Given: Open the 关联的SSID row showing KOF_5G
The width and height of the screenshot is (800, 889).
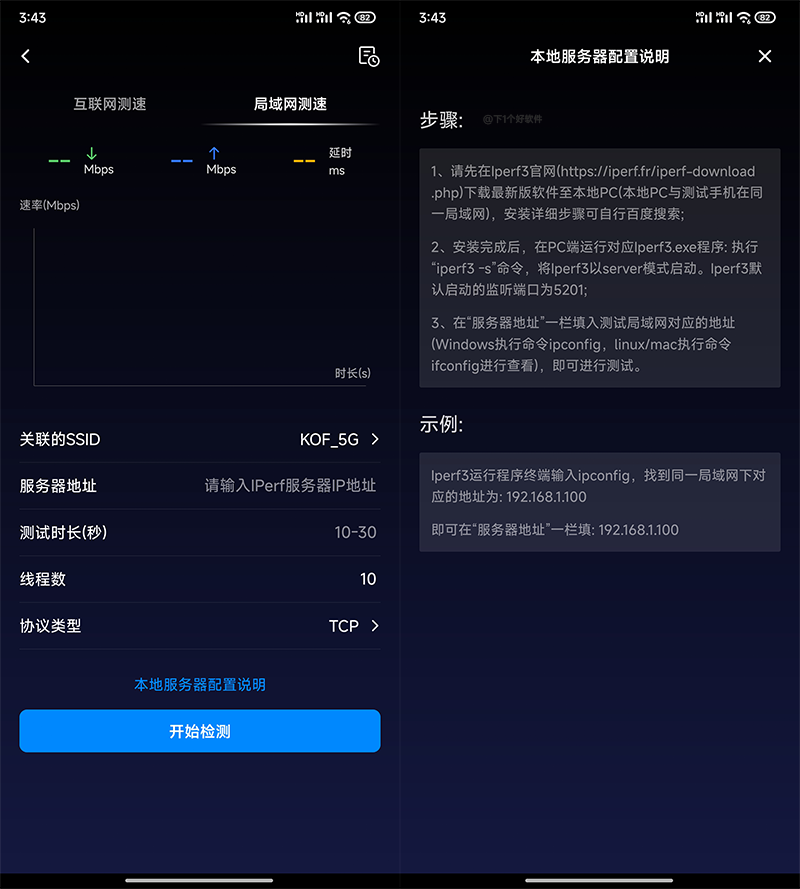Looking at the screenshot, I should point(200,439).
